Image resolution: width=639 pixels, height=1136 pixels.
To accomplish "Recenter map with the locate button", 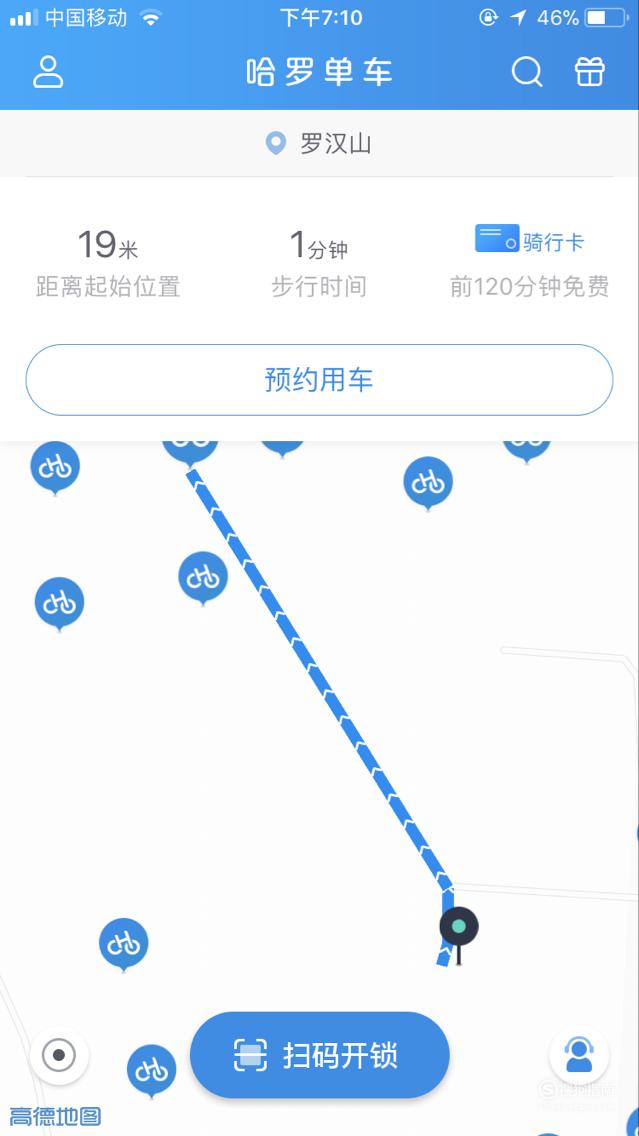I will (x=59, y=1055).
